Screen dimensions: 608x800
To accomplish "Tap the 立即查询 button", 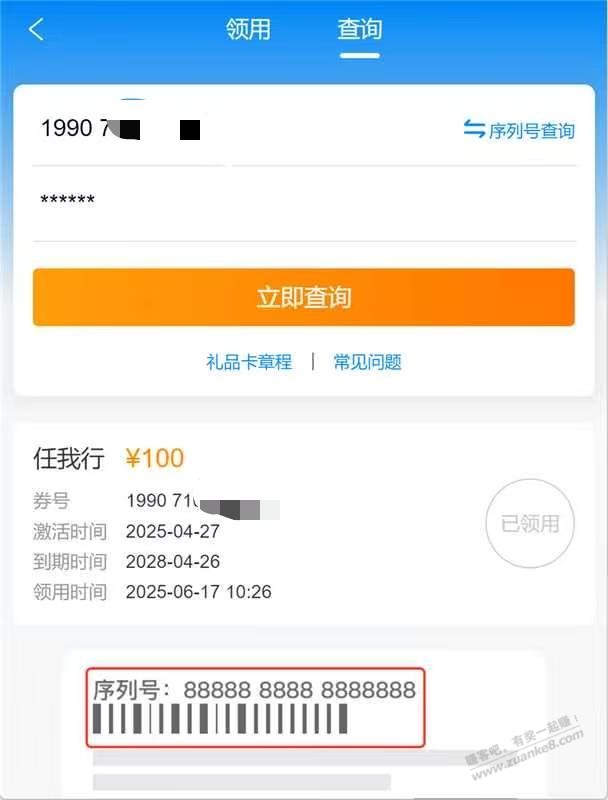I will [x=303, y=298].
